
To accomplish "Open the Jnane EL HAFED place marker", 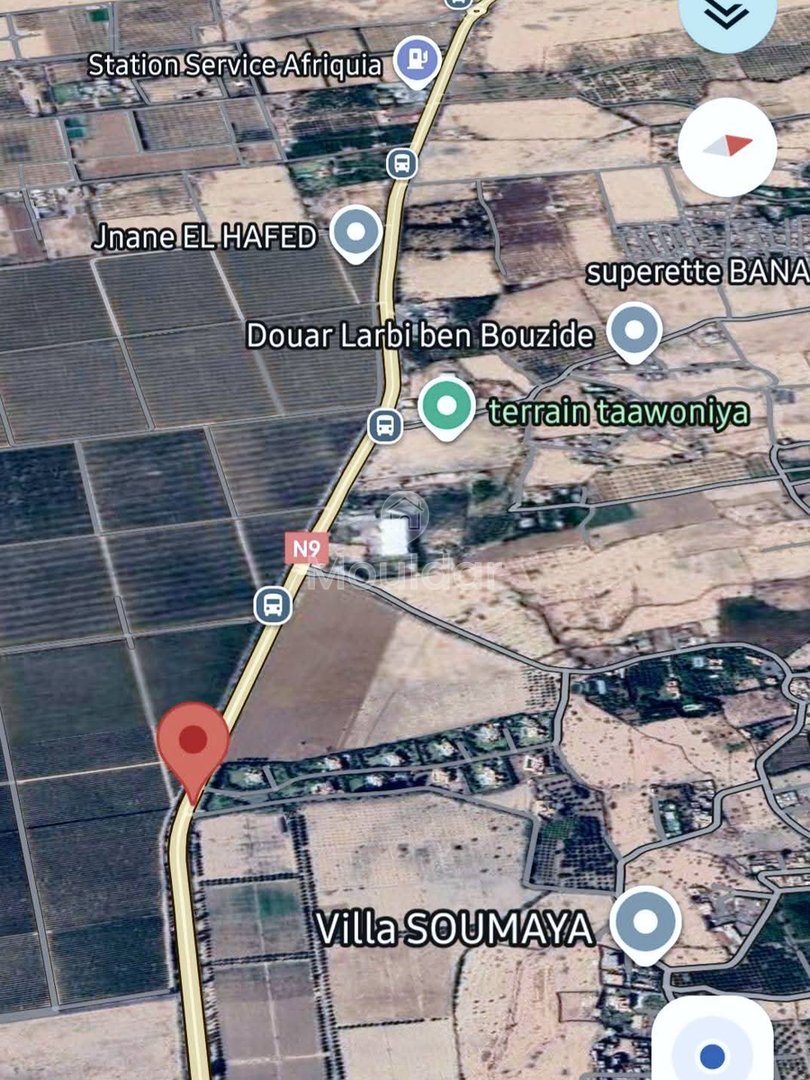I will (x=355, y=231).
